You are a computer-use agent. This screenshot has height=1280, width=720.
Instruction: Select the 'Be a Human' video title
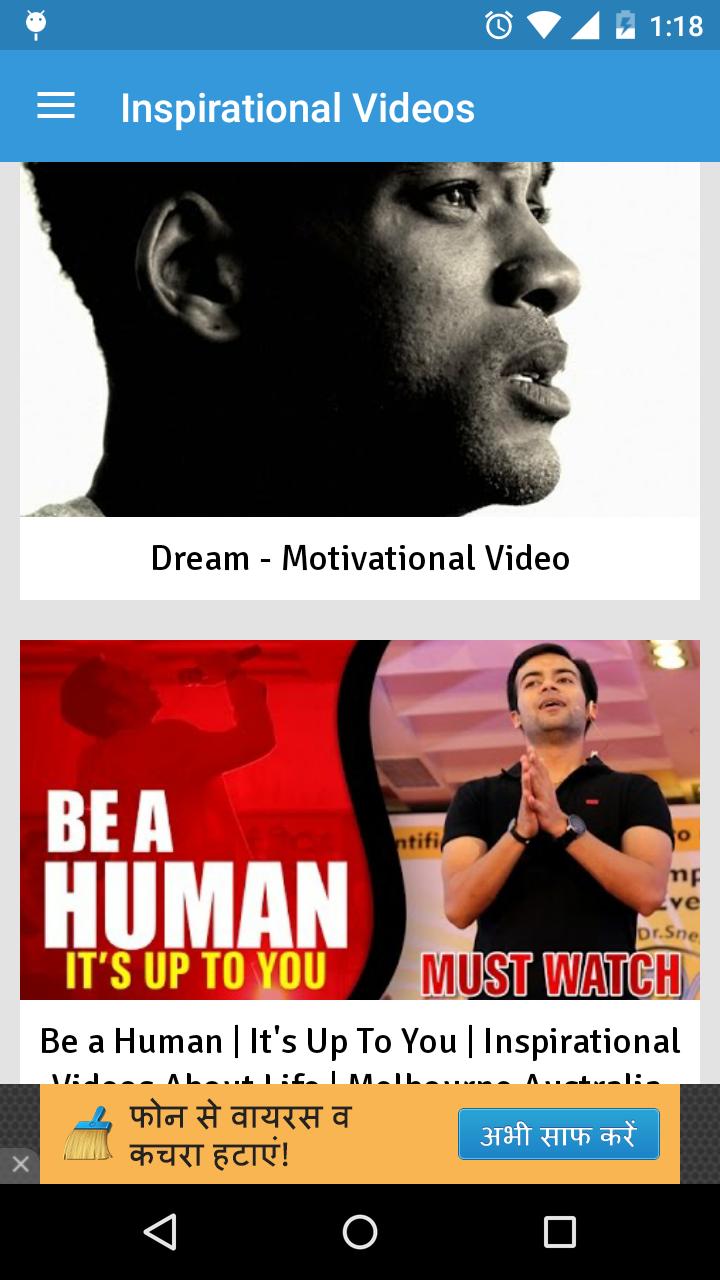360,1041
